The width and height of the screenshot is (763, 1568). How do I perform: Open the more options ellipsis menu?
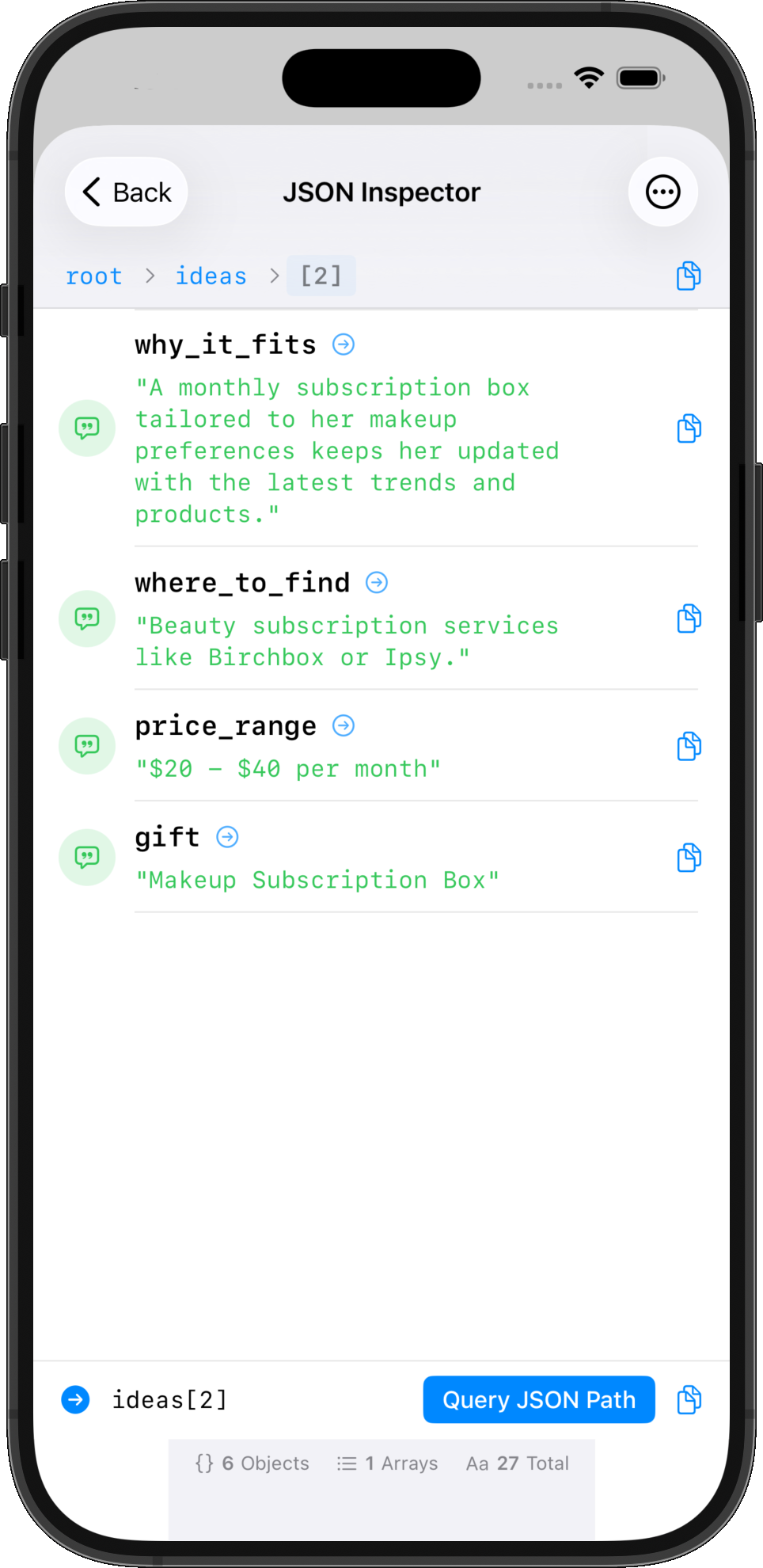click(x=662, y=192)
